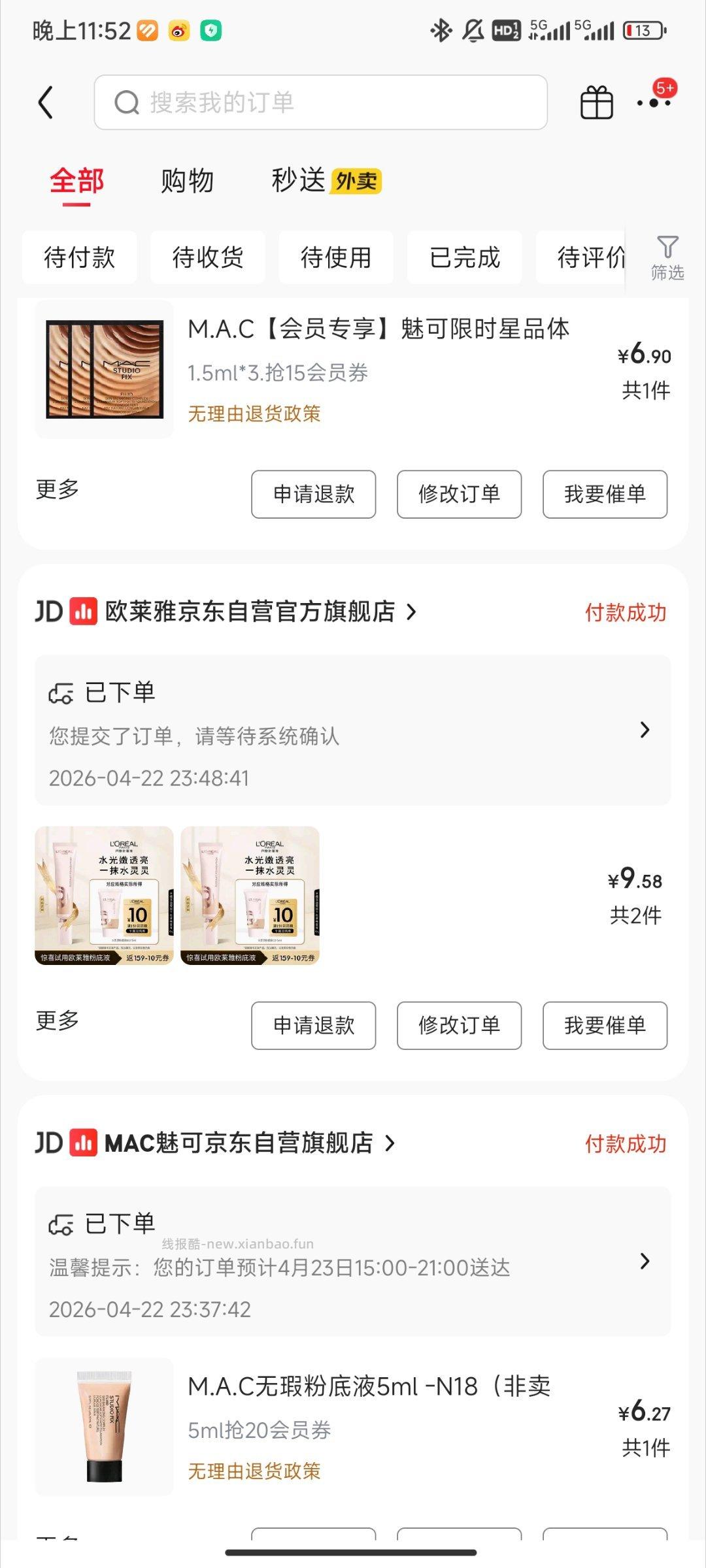The image size is (706, 1568).
Task: Tap 申请退款 on the L'Oréal order
Action: 313,1026
